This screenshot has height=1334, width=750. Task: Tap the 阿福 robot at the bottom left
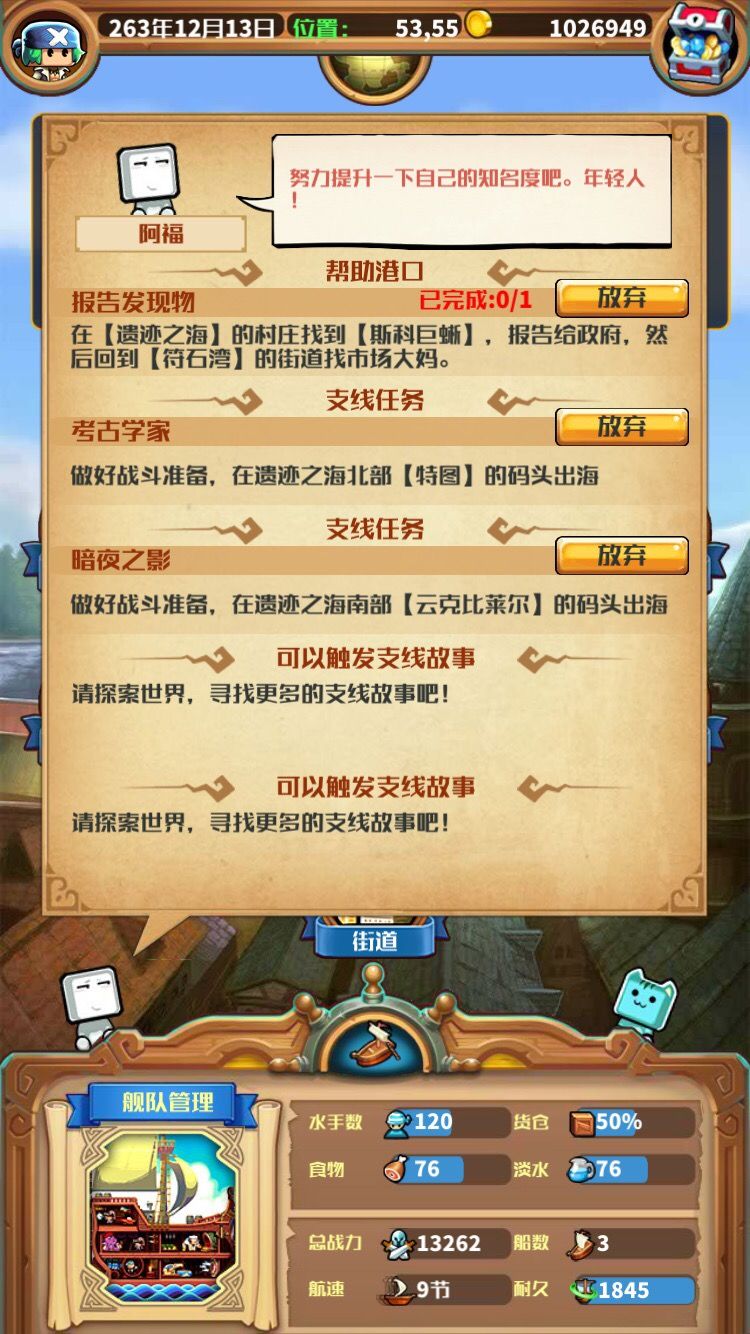coord(92,1007)
